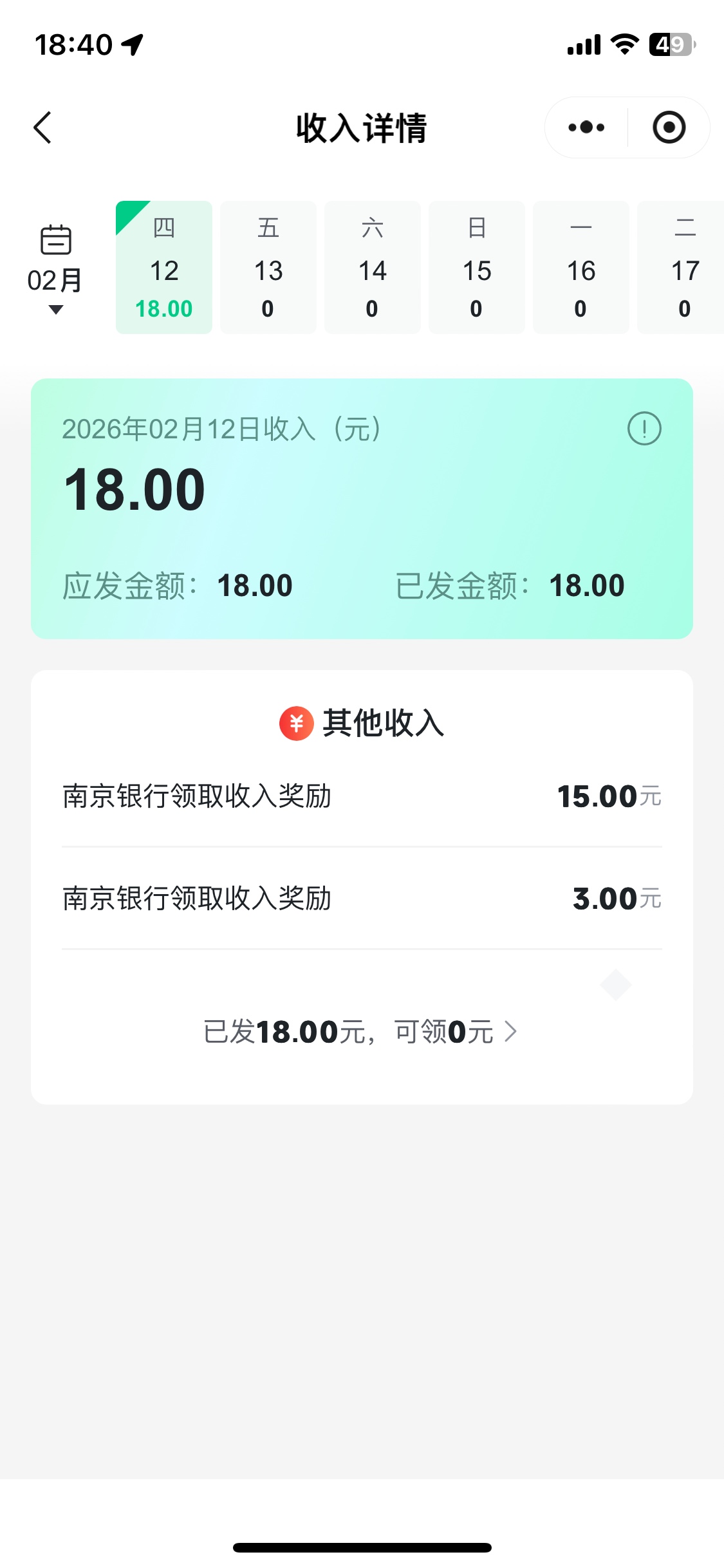This screenshot has height=1568, width=724.
Task: Open the 02月 month picker
Action: [x=55, y=269]
